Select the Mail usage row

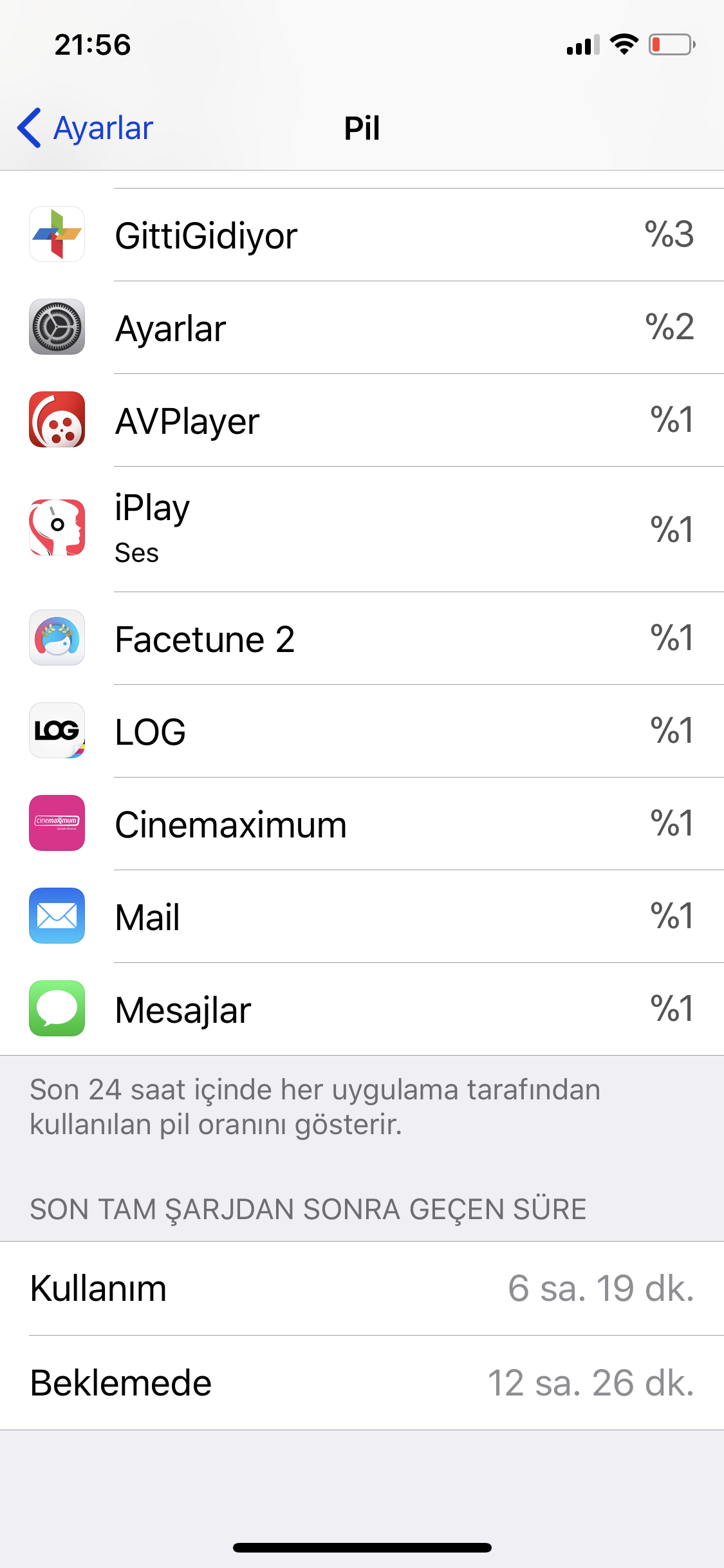362,916
